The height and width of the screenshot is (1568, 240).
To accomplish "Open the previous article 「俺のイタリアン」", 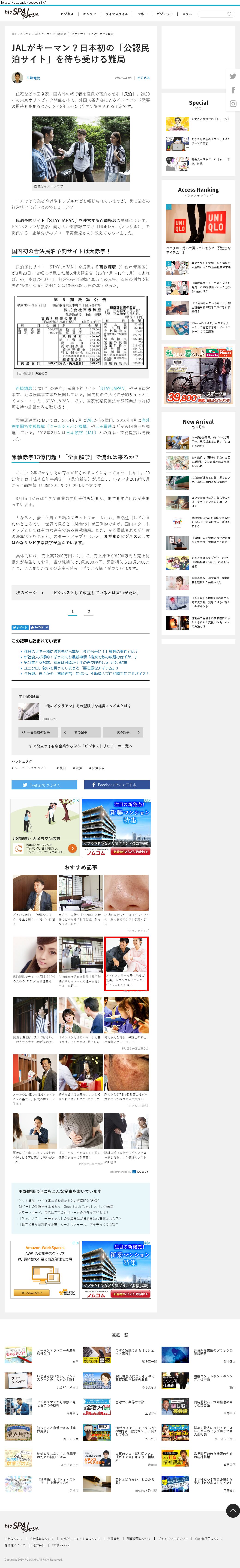I will point(87,706).
